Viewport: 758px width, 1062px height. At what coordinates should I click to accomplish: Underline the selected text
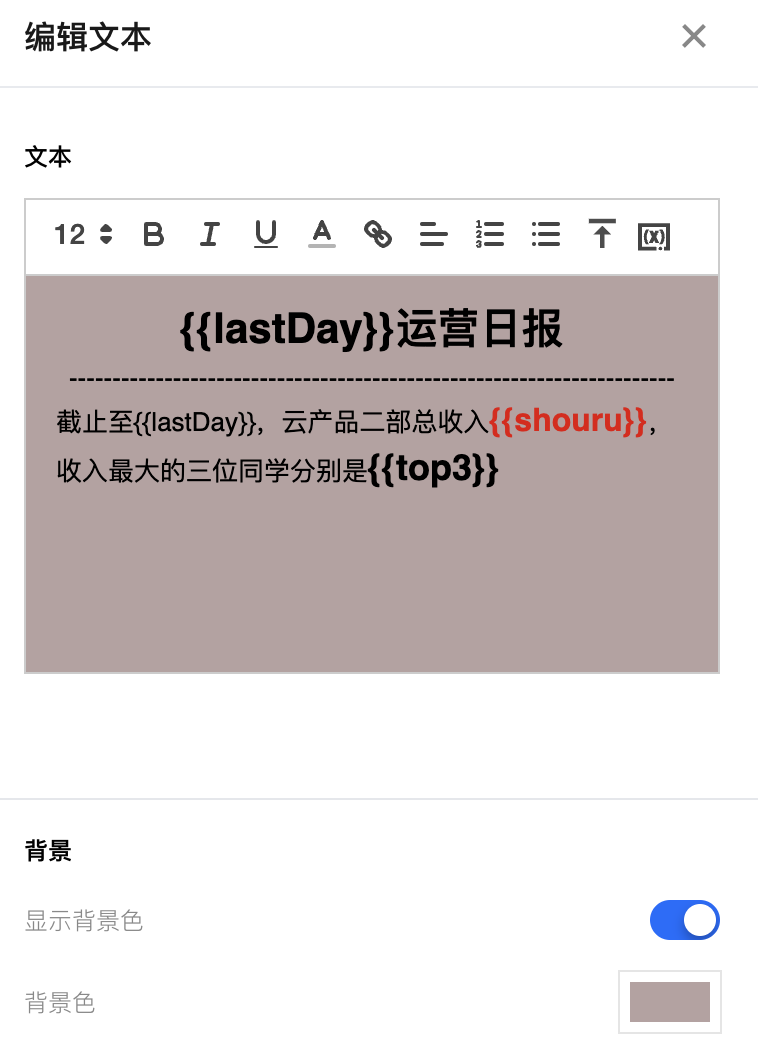click(x=265, y=235)
